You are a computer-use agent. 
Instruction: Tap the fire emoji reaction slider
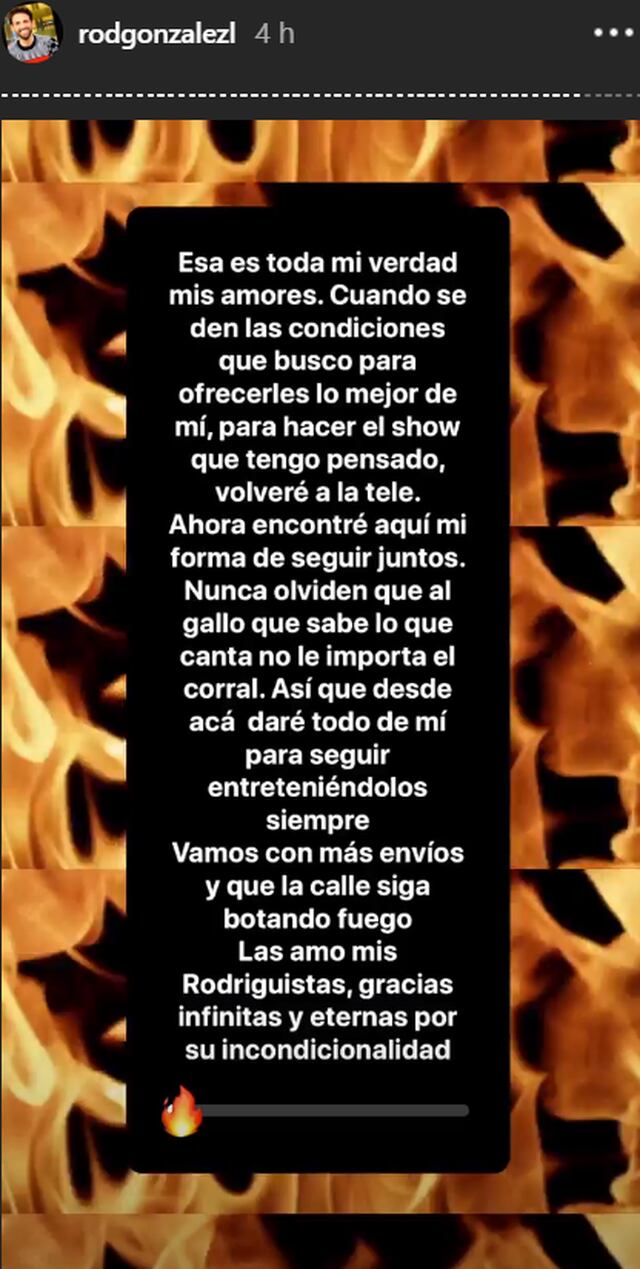click(x=183, y=1109)
